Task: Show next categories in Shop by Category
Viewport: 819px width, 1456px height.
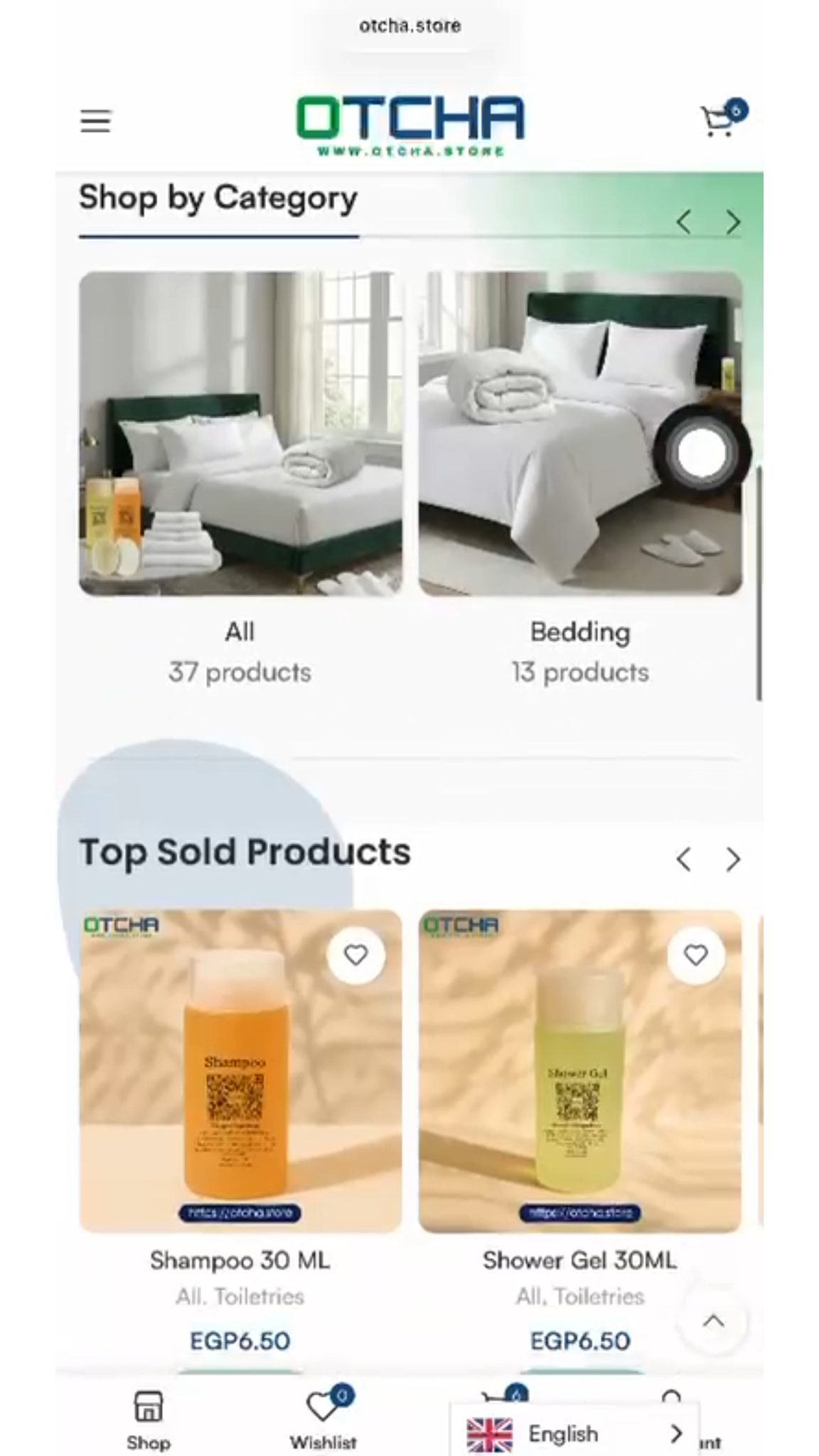Action: (733, 223)
